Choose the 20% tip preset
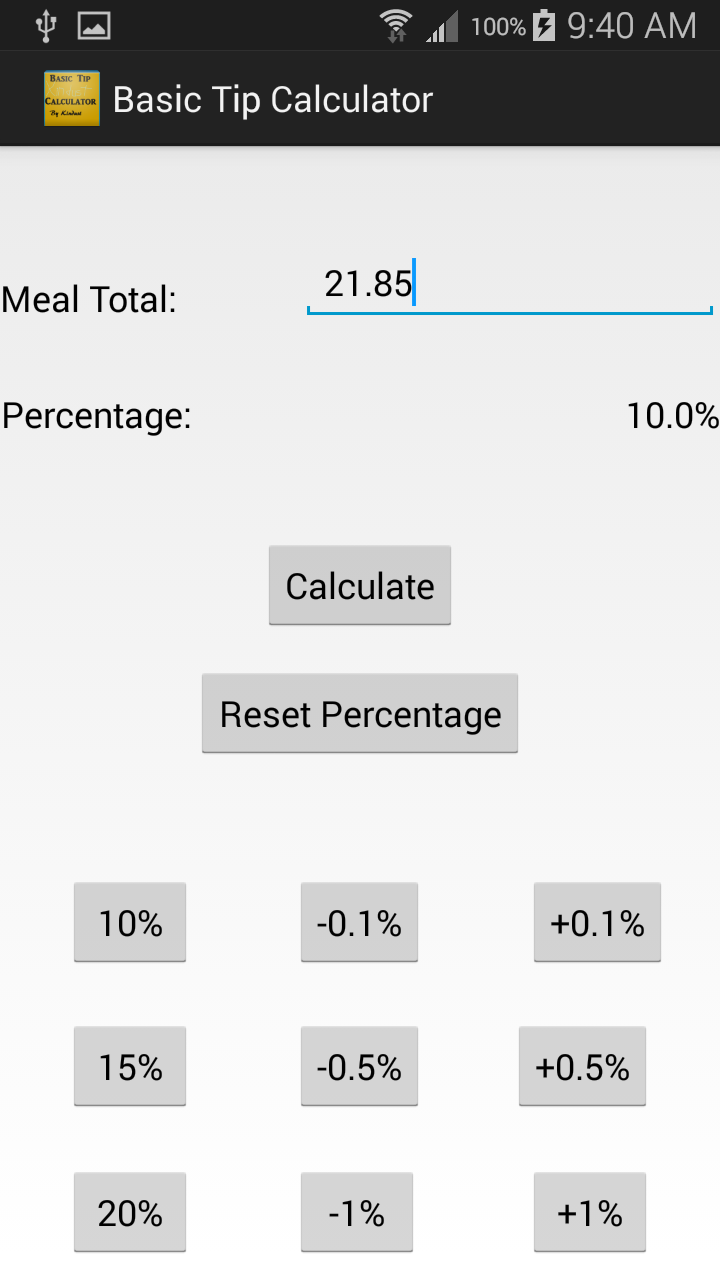 click(129, 1211)
